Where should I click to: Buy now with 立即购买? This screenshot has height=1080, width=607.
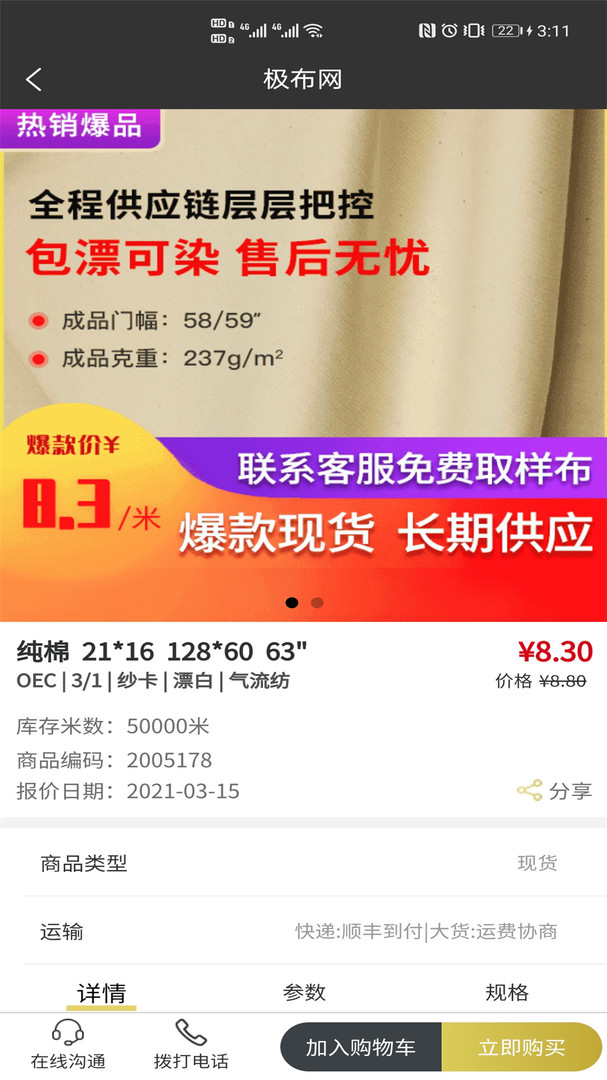point(522,1048)
